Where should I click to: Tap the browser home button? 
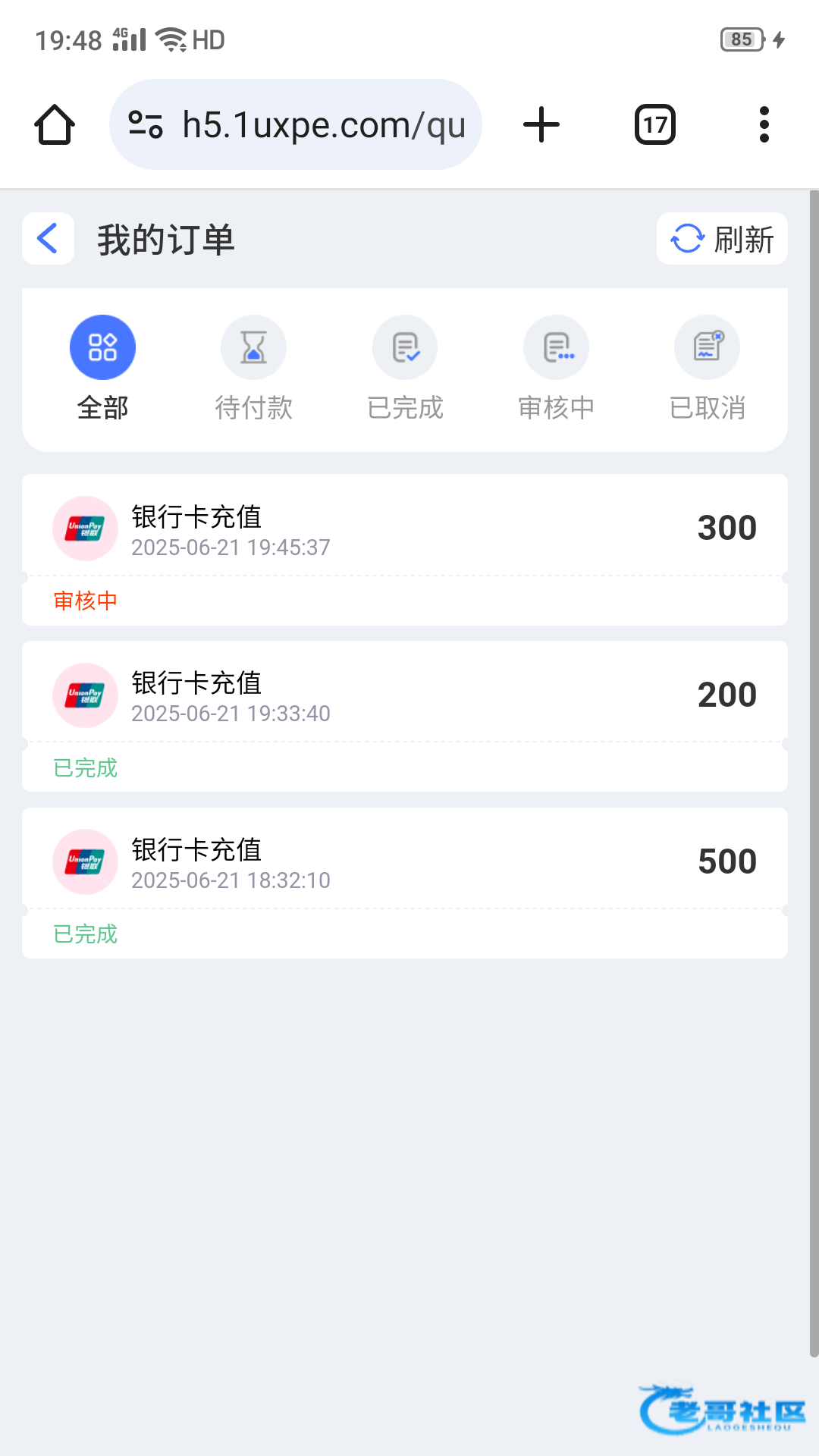(55, 125)
